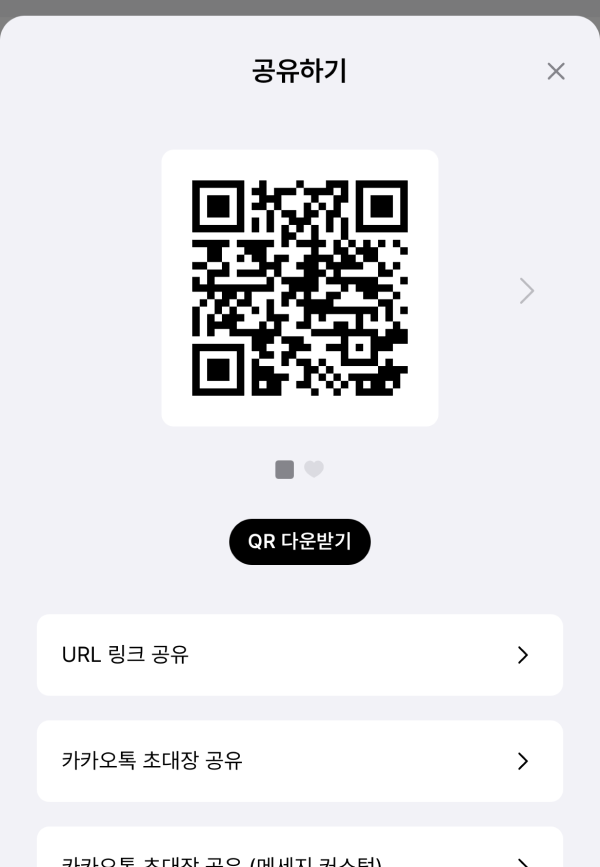600x867 pixels.
Task: Open URL 링크 공유 option
Action: pos(300,655)
